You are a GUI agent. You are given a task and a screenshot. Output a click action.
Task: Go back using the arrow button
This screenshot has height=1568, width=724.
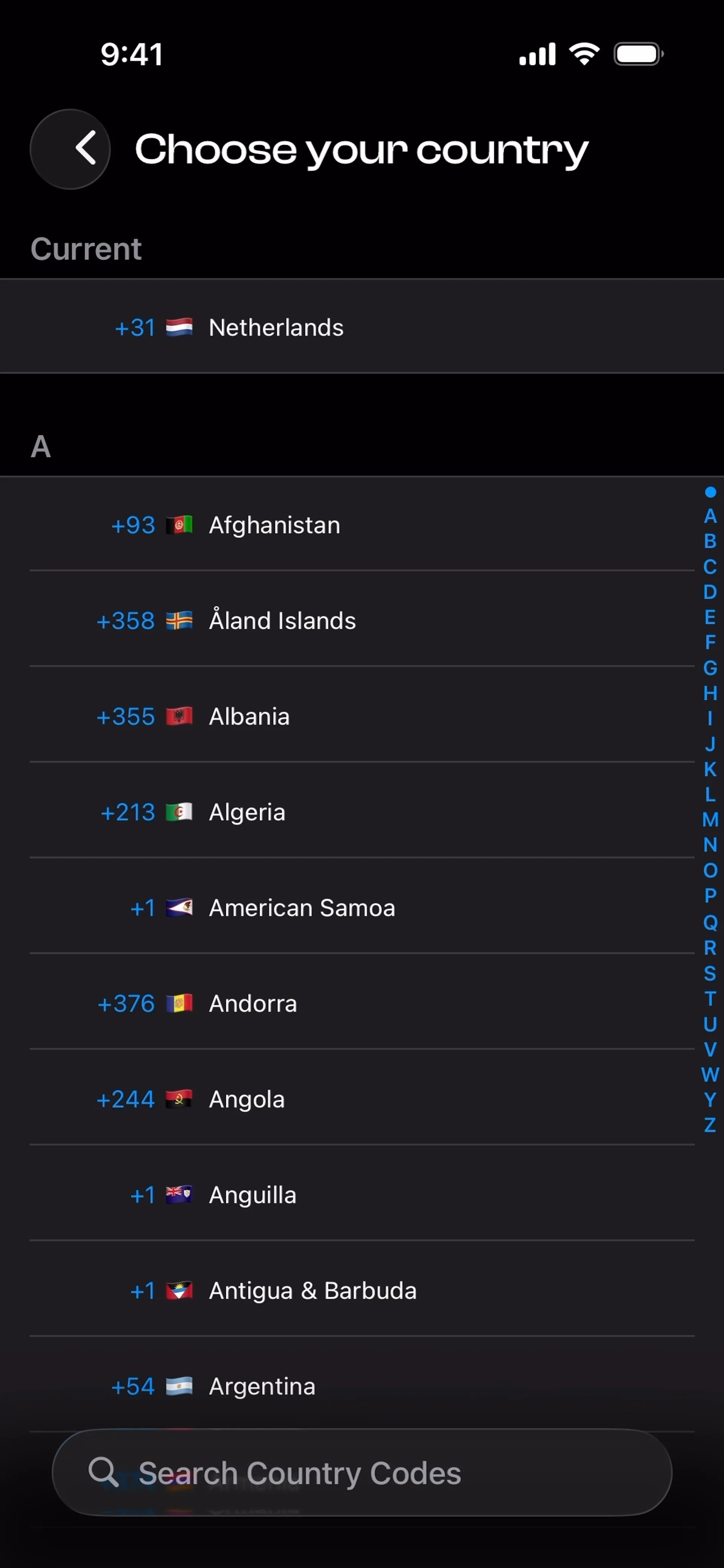click(x=70, y=149)
